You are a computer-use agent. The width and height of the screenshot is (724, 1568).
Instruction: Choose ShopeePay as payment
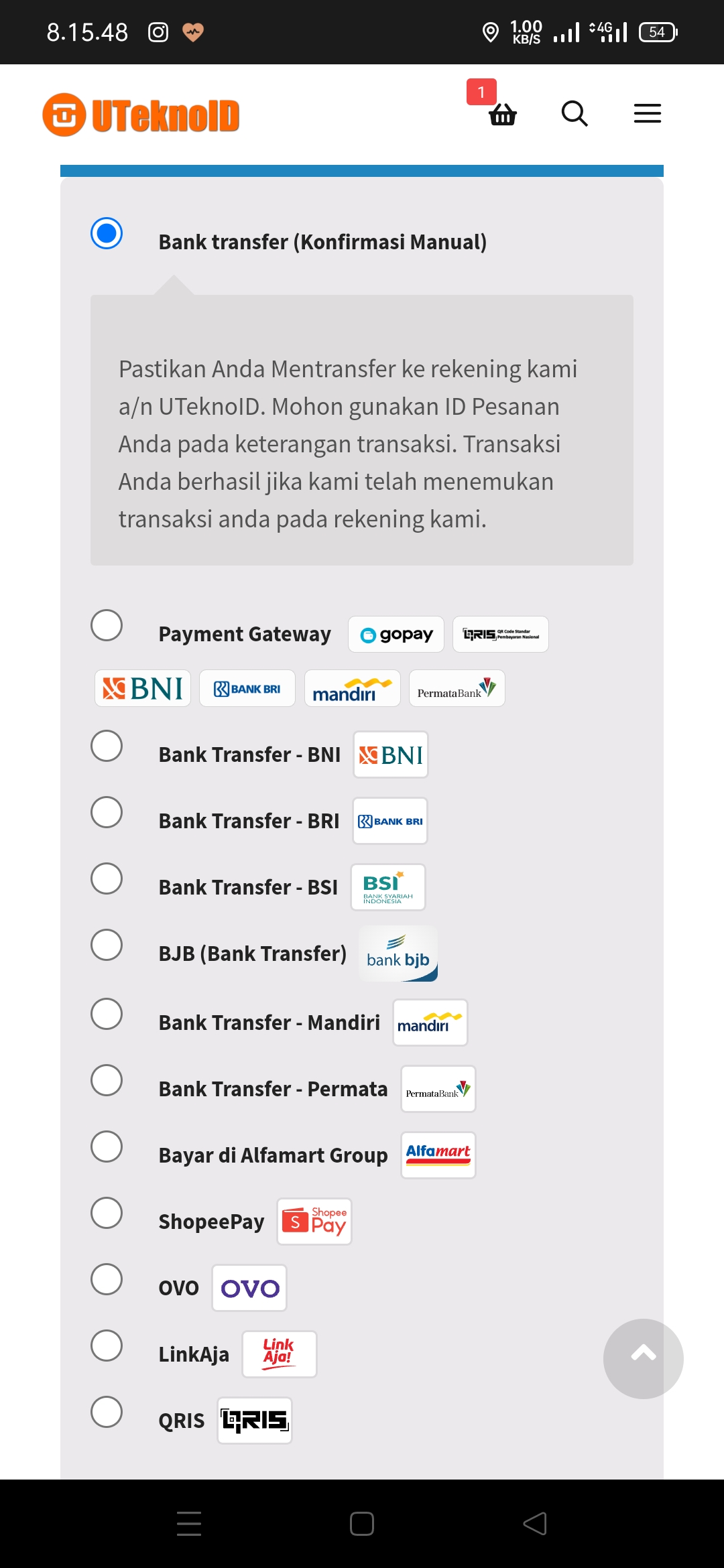coord(107,1213)
